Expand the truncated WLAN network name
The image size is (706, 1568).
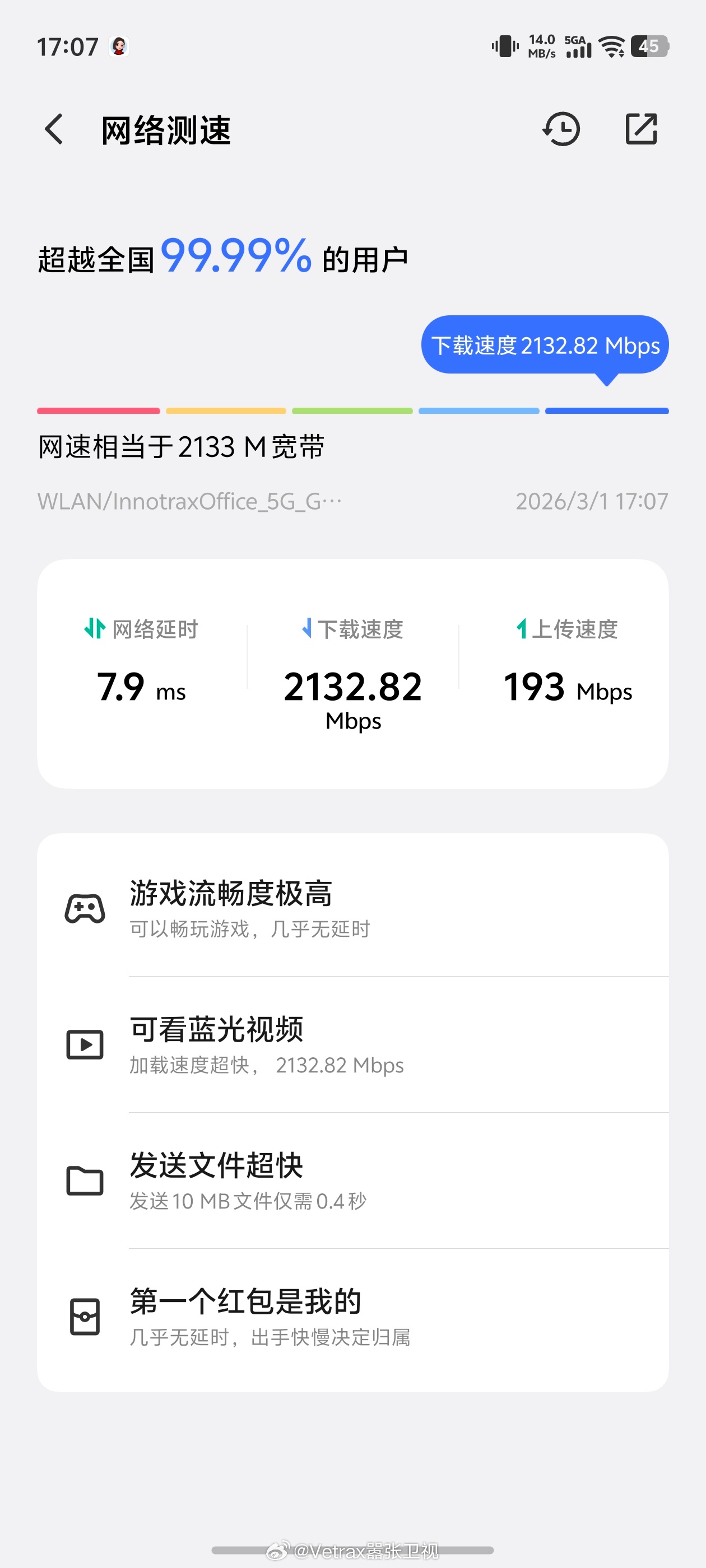[188, 501]
